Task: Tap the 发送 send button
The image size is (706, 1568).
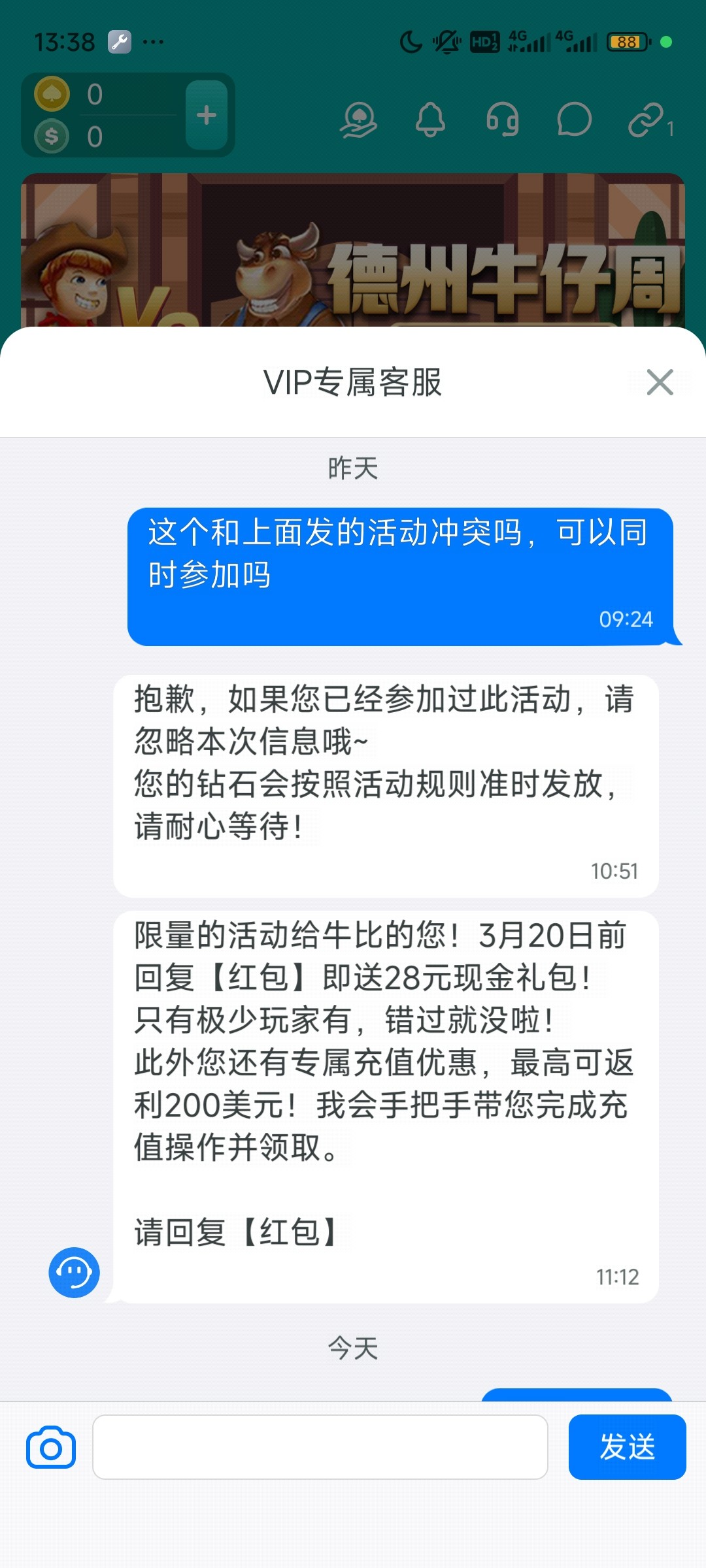Action: 627,1446
